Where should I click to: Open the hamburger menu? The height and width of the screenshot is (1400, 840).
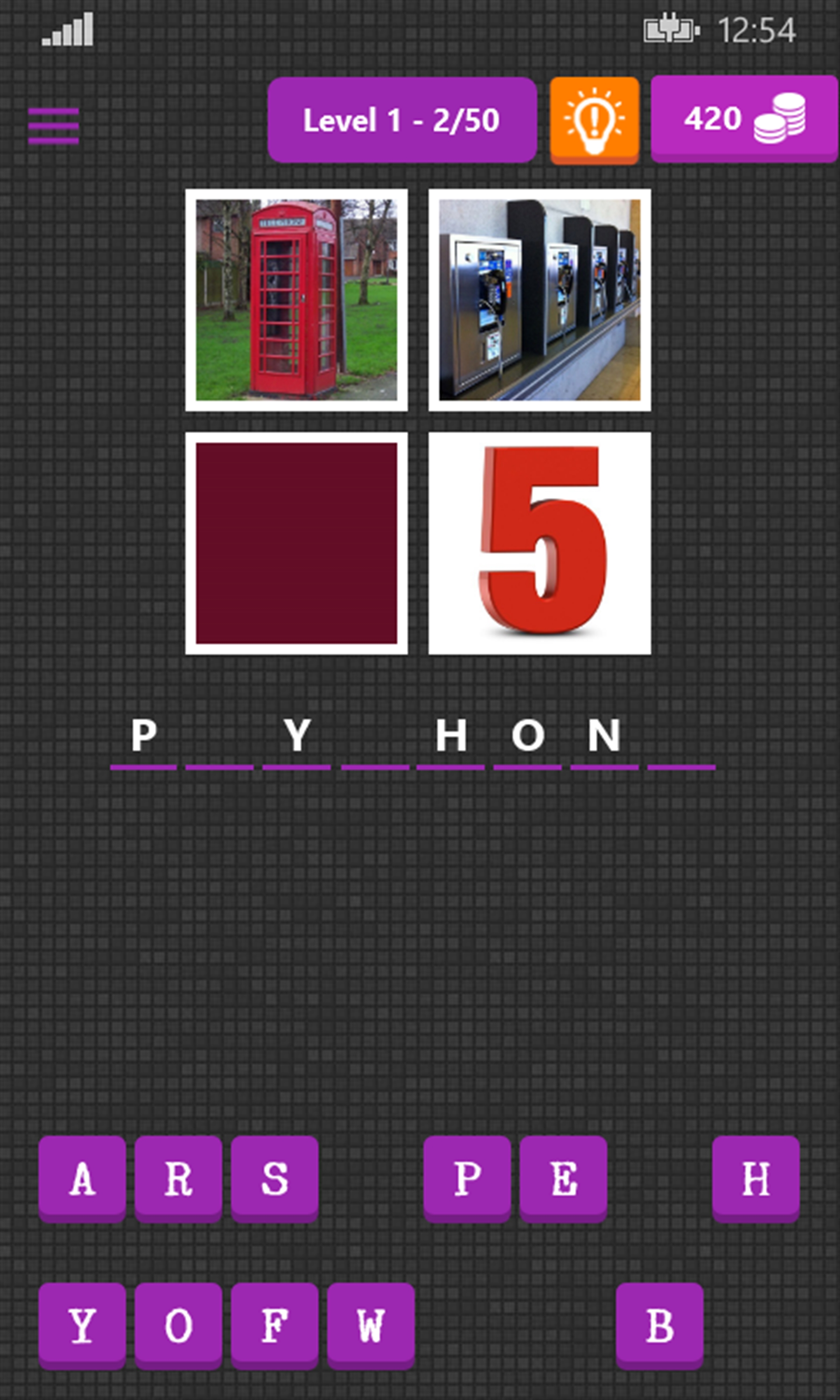pos(53,126)
